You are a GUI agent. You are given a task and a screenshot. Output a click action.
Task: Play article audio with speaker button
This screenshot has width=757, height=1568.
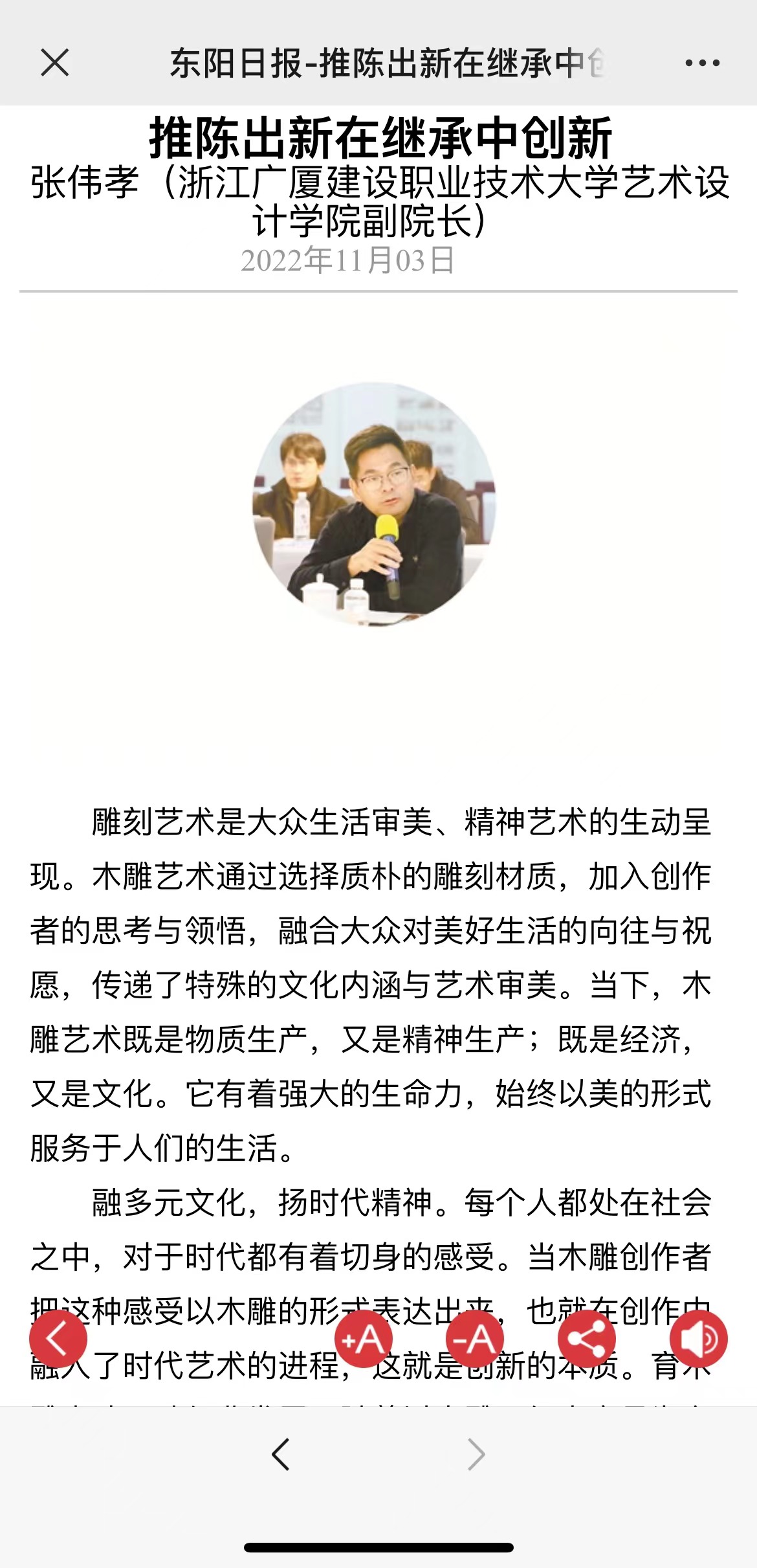[x=699, y=1338]
